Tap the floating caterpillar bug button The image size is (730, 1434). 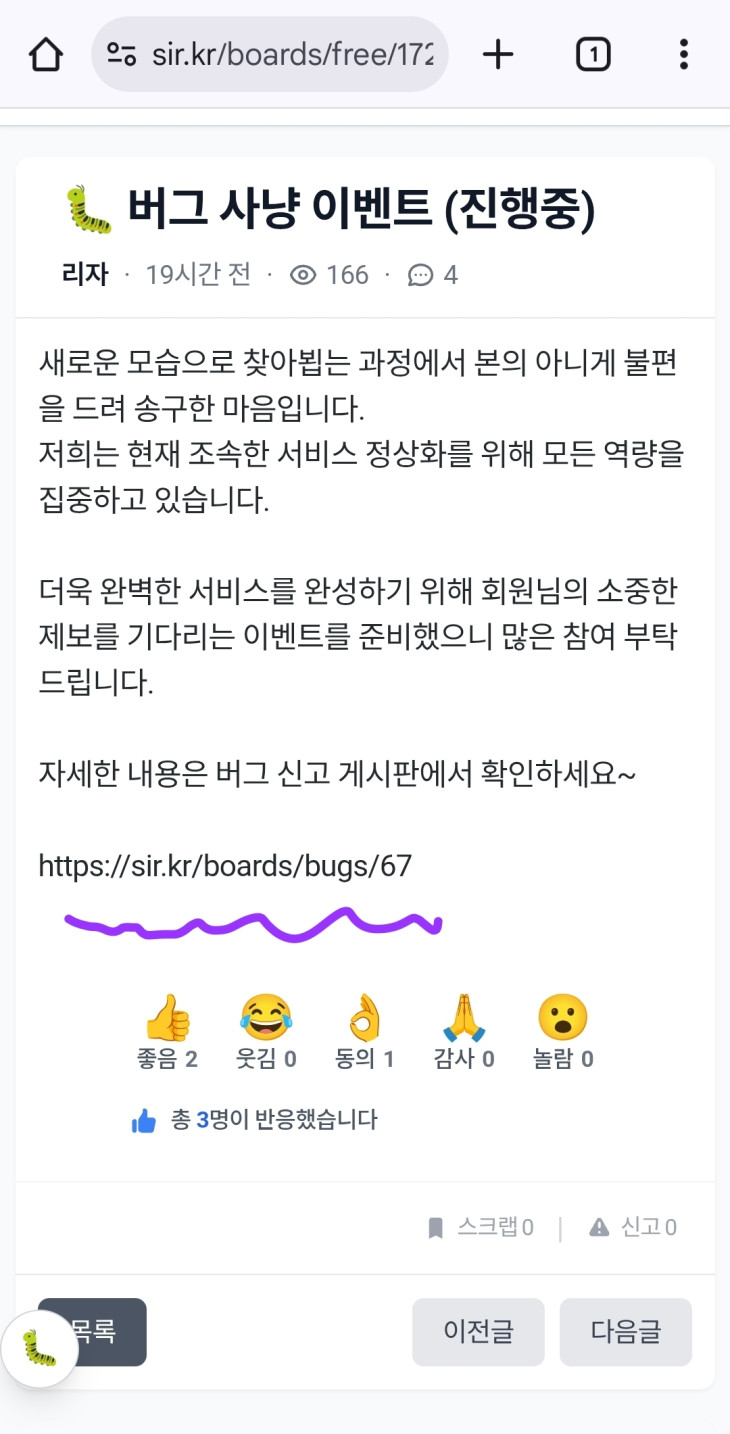(39, 1349)
